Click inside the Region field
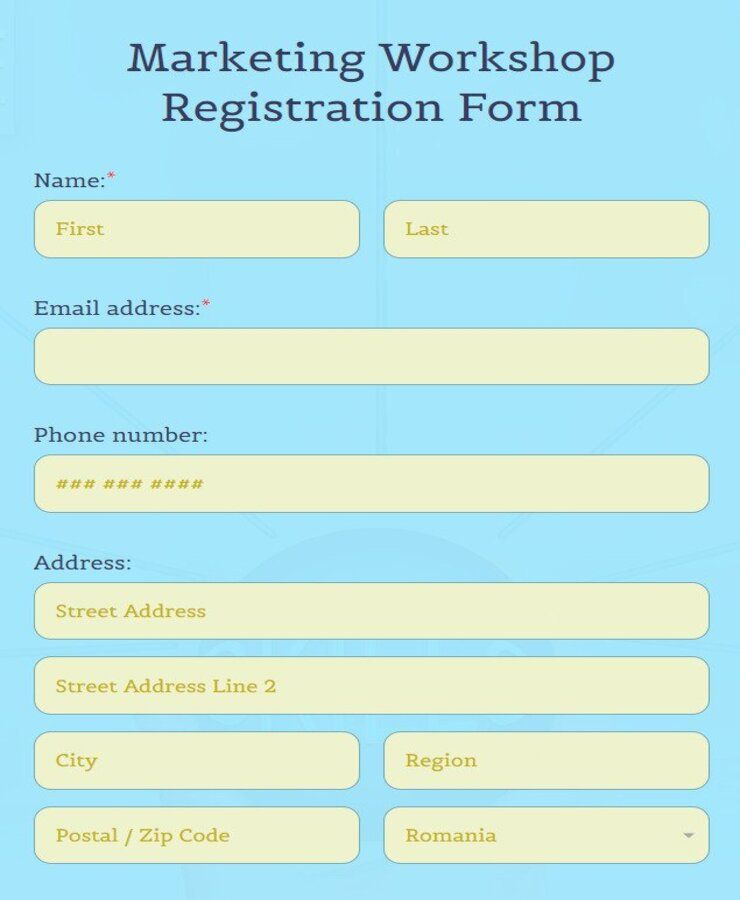Image resolution: width=740 pixels, height=900 pixels. click(546, 761)
